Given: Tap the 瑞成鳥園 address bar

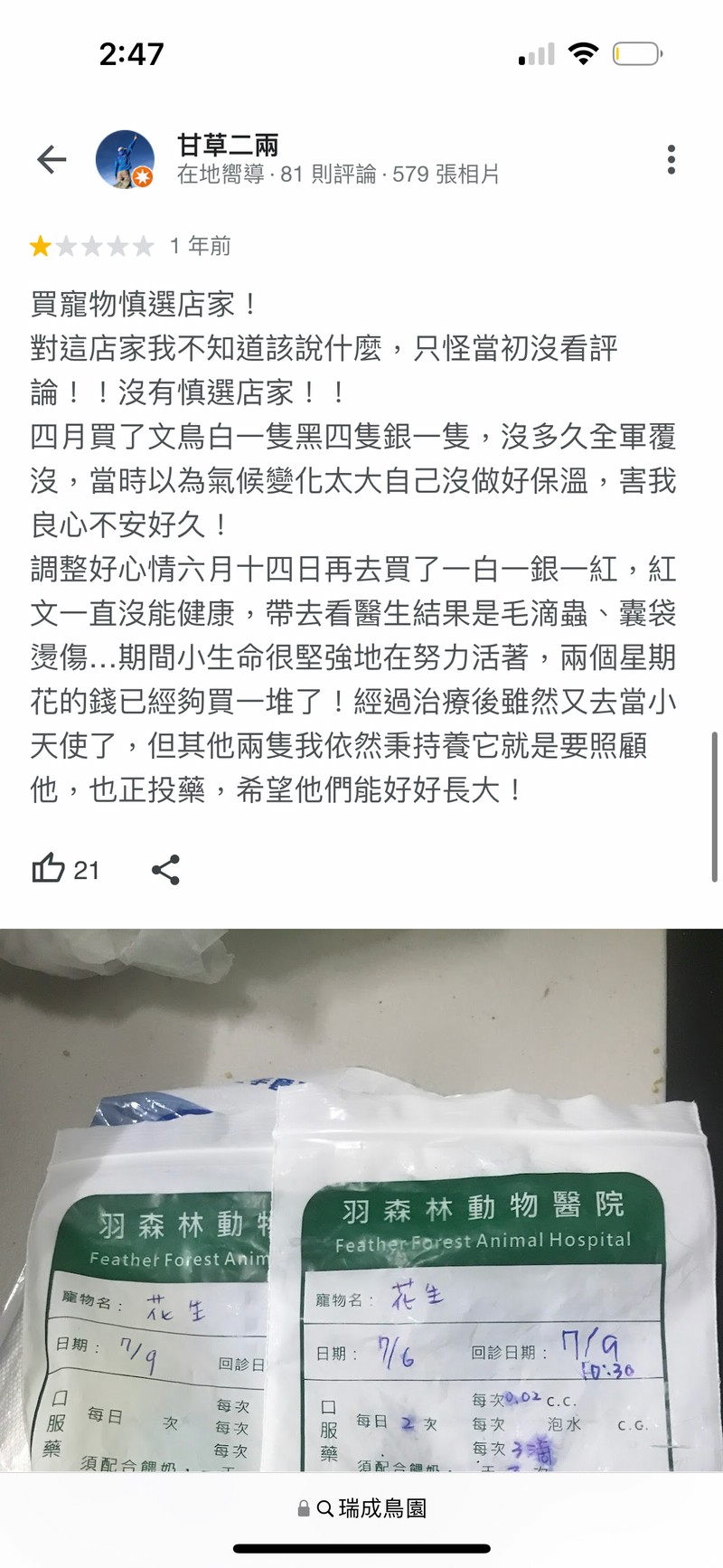Looking at the screenshot, I should 361,1508.
